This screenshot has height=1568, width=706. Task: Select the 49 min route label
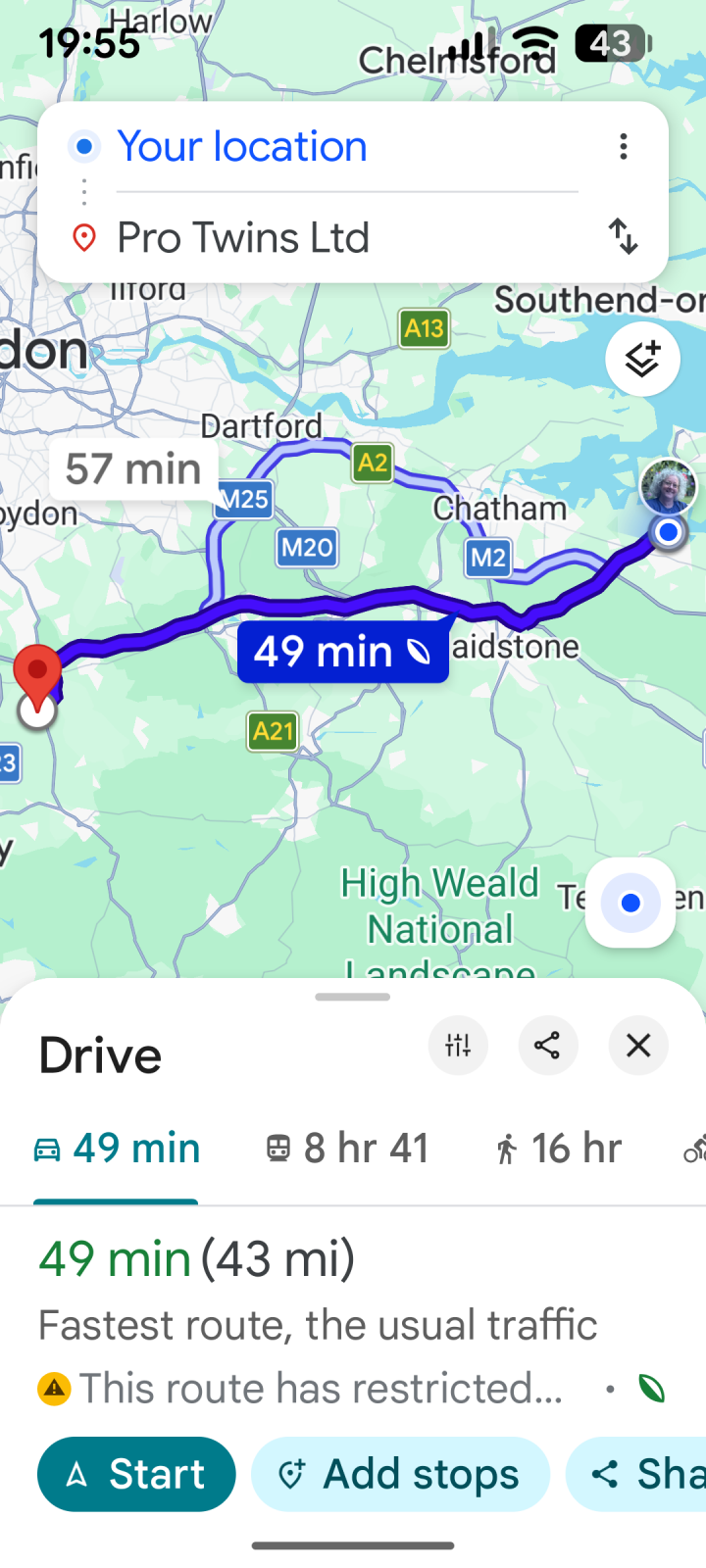pyautogui.click(x=342, y=652)
